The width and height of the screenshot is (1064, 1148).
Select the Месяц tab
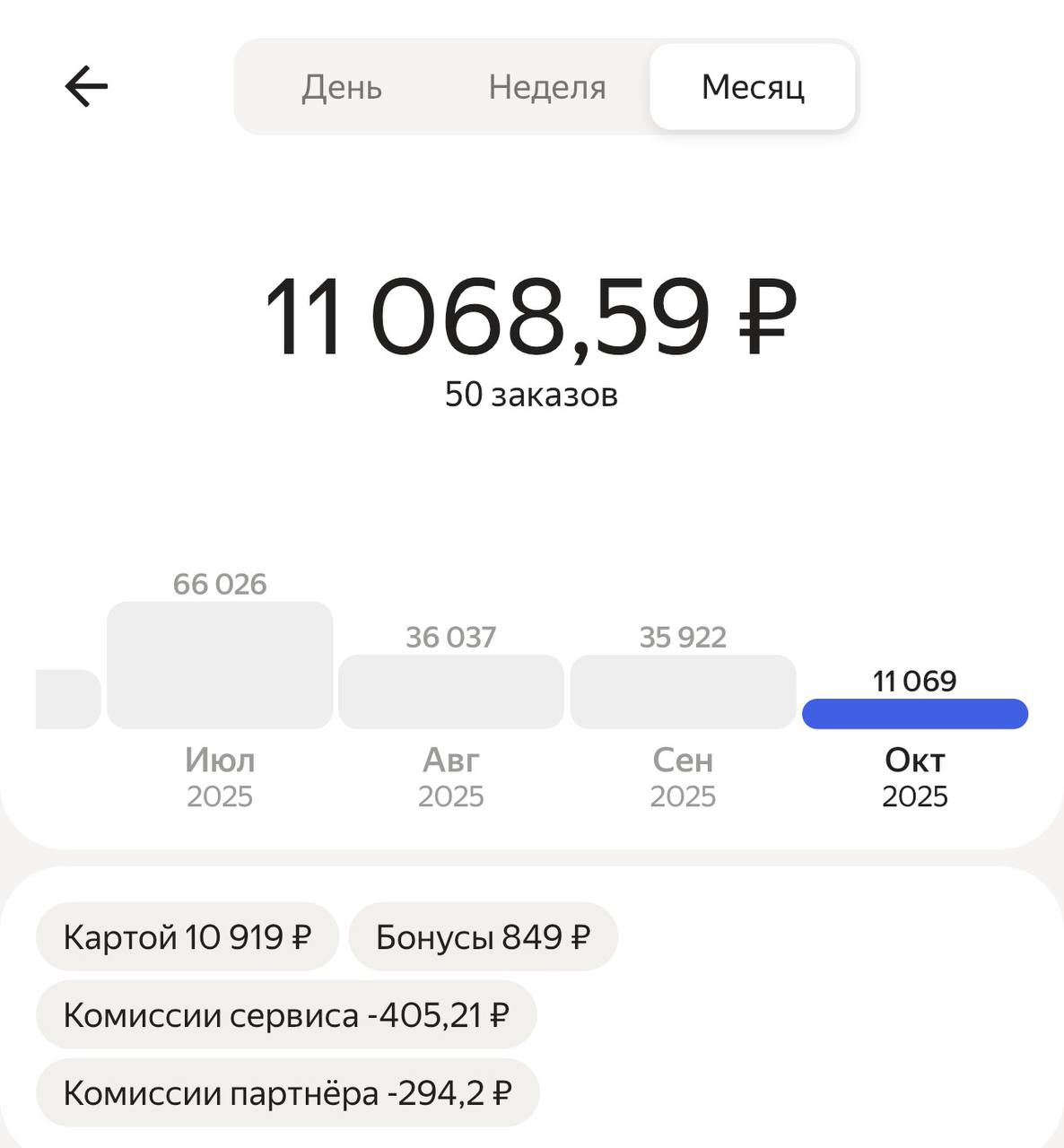pyautogui.click(x=753, y=87)
